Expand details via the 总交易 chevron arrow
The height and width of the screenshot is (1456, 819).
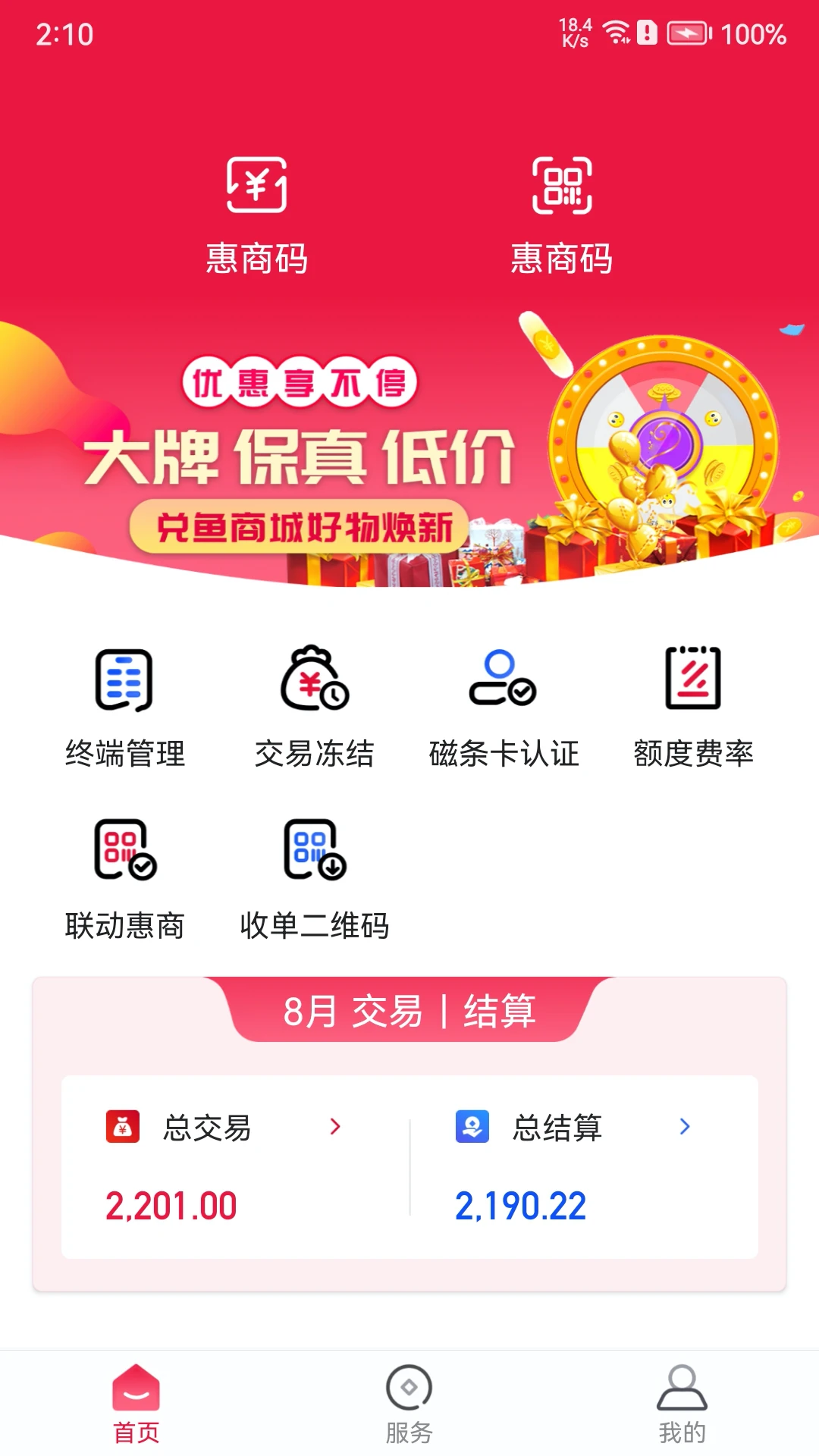[x=337, y=1128]
